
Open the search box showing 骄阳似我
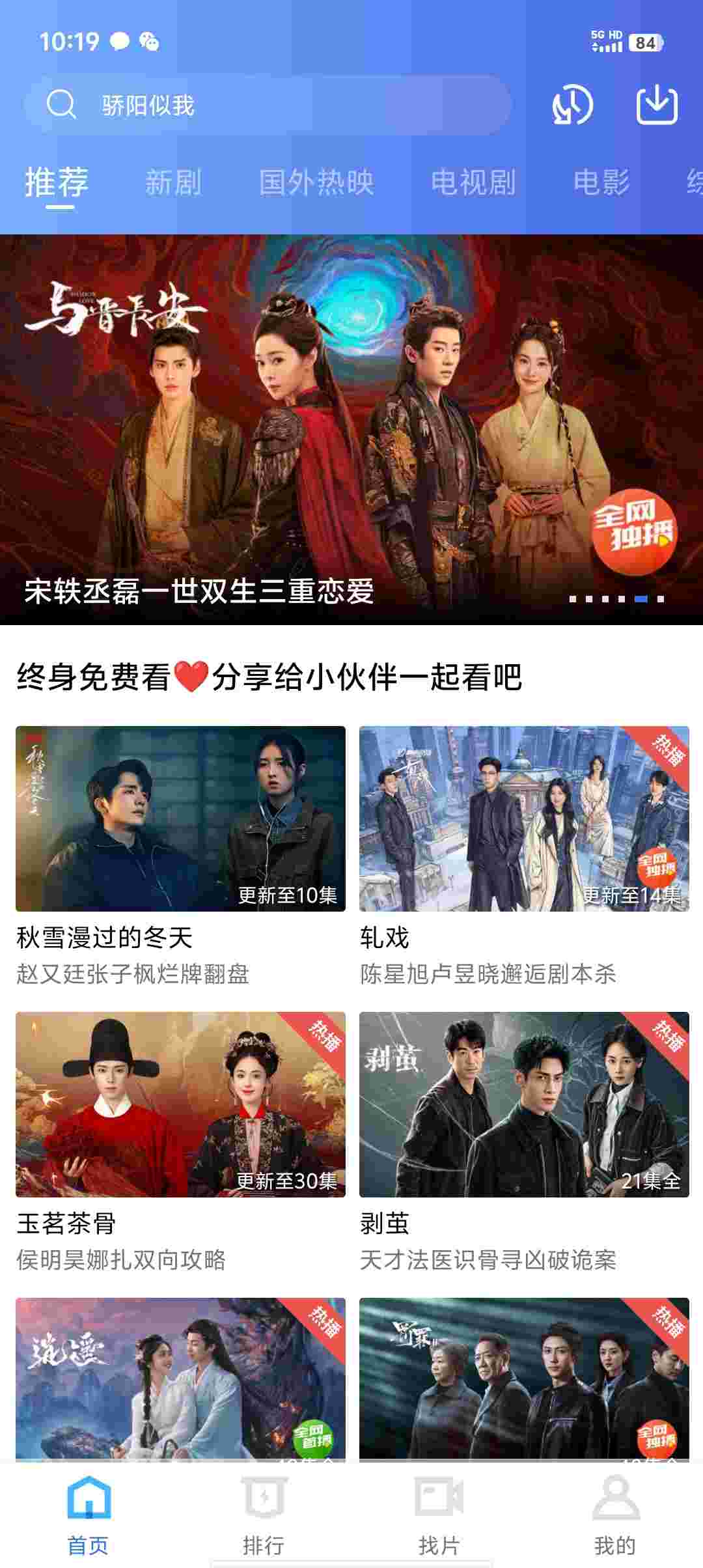pyautogui.click(x=267, y=105)
